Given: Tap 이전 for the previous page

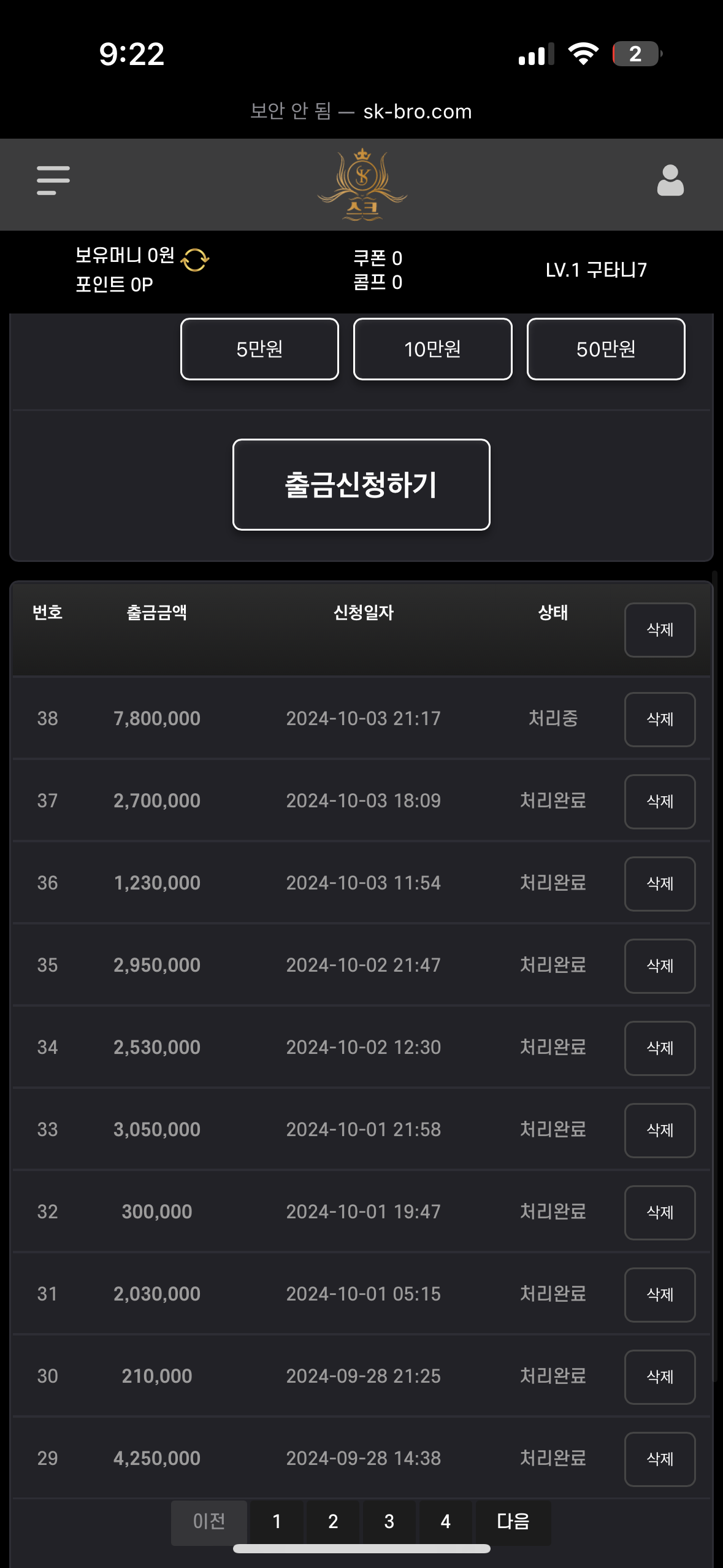Looking at the screenshot, I should [209, 1522].
